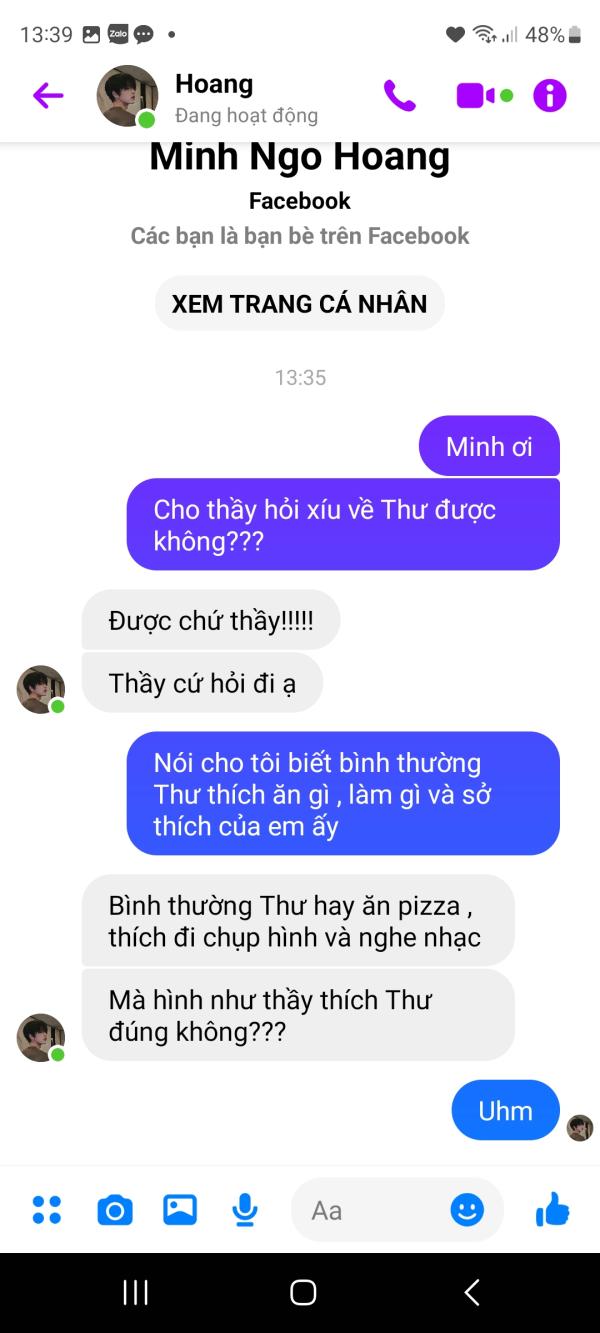The width and height of the screenshot is (600, 1333).
Task: Open the photo gallery picker
Action: pyautogui.click(x=180, y=1210)
